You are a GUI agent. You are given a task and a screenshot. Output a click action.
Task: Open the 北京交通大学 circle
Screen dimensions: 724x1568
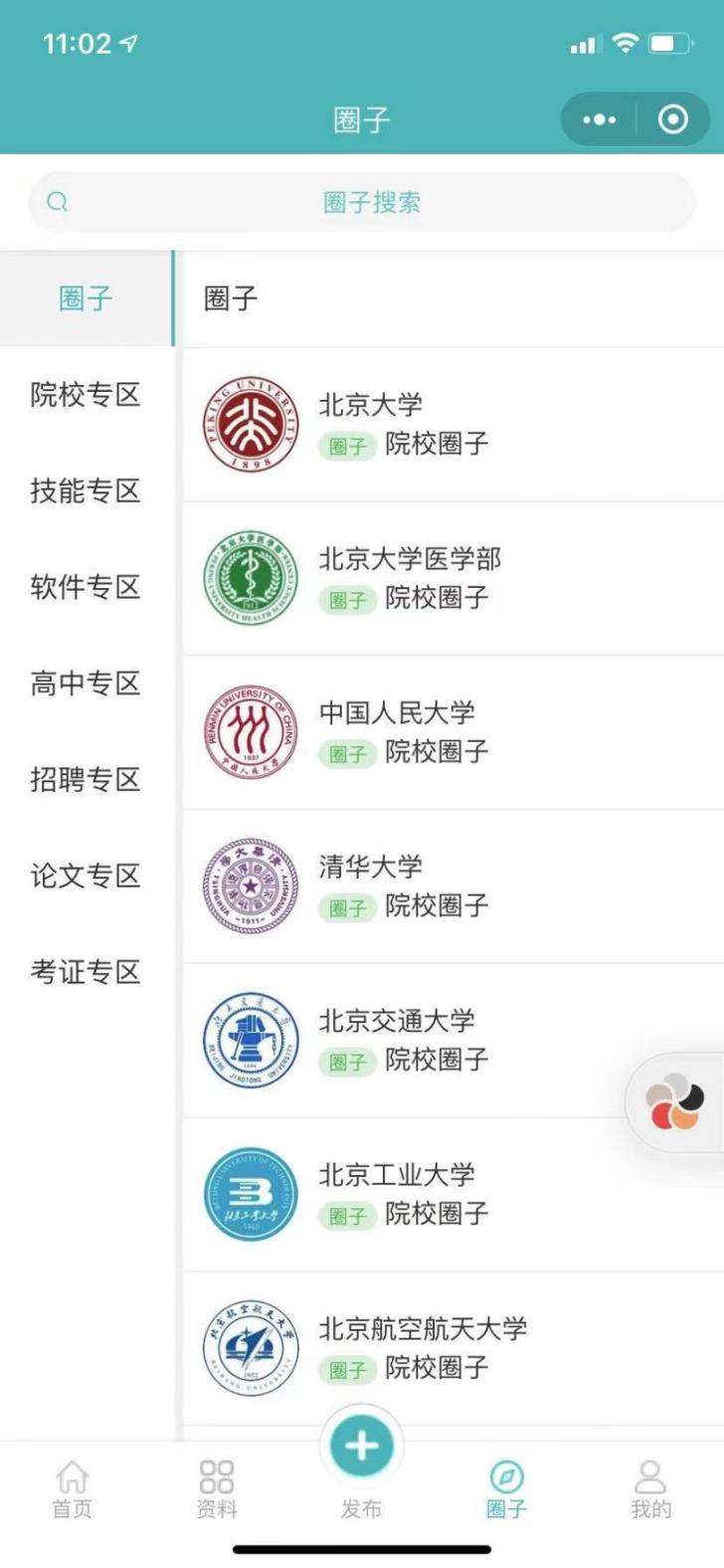click(452, 1041)
